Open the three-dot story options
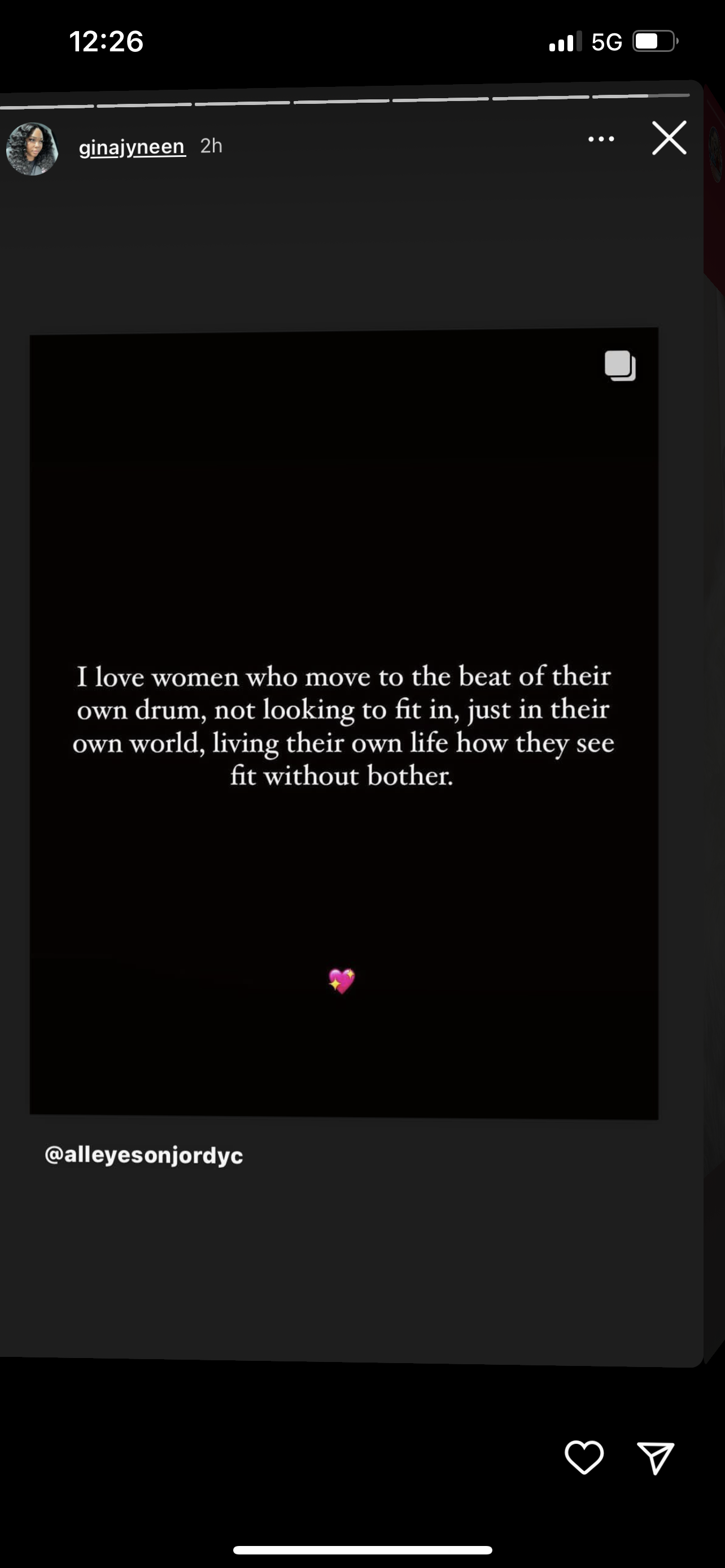Image resolution: width=725 pixels, height=1568 pixels. (x=601, y=139)
